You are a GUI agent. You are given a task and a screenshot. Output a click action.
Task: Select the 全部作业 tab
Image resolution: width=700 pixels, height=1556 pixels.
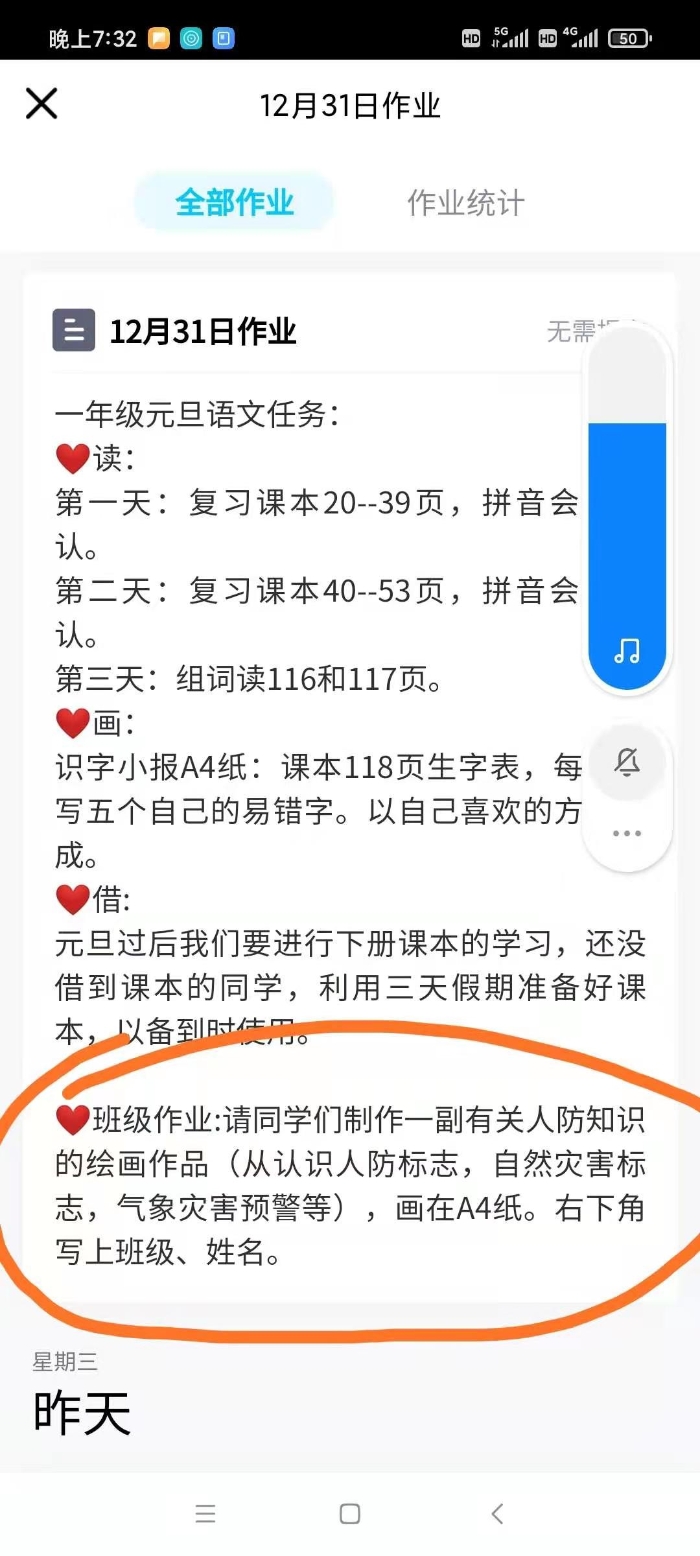(x=234, y=203)
